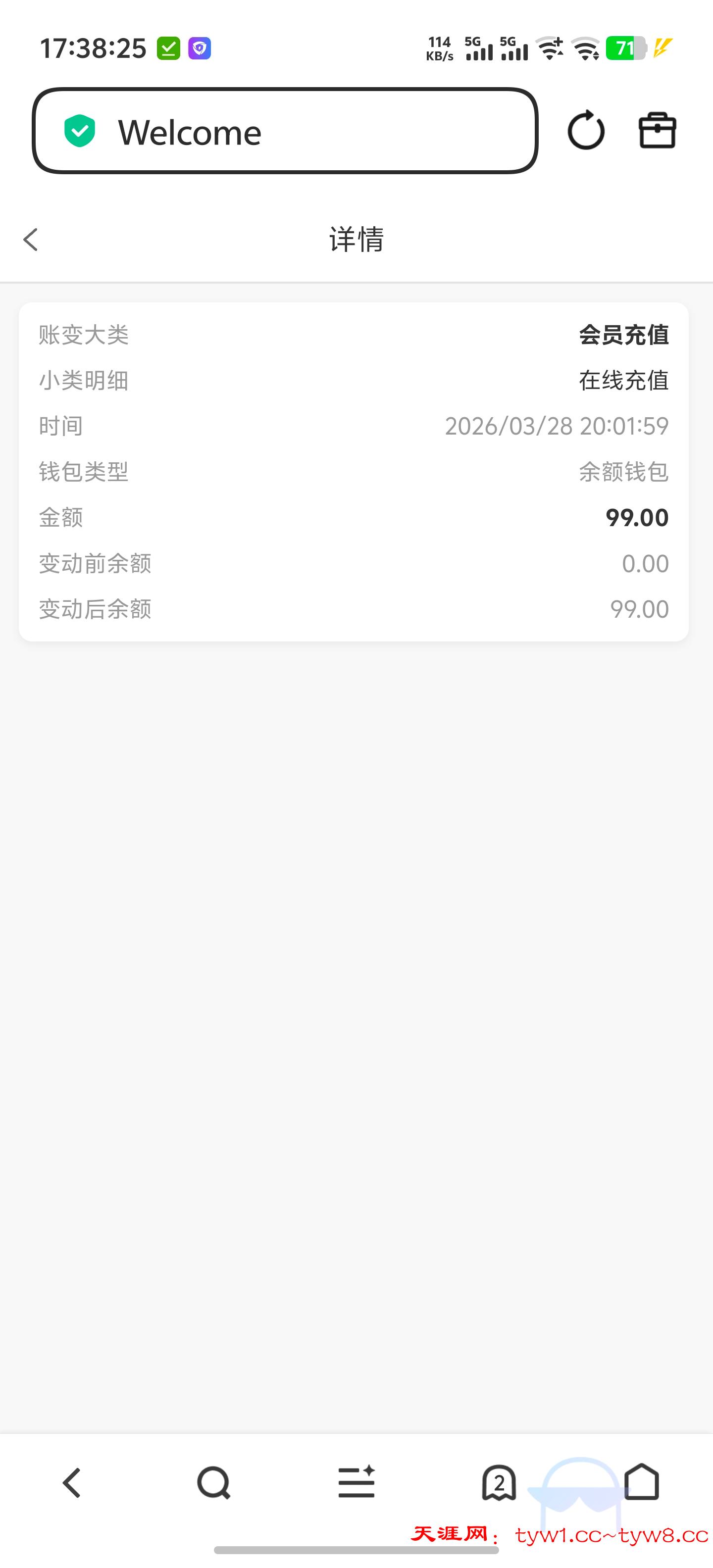Open the browser toolbox icon
Viewport: 713px width, 1568px height.
point(657,130)
